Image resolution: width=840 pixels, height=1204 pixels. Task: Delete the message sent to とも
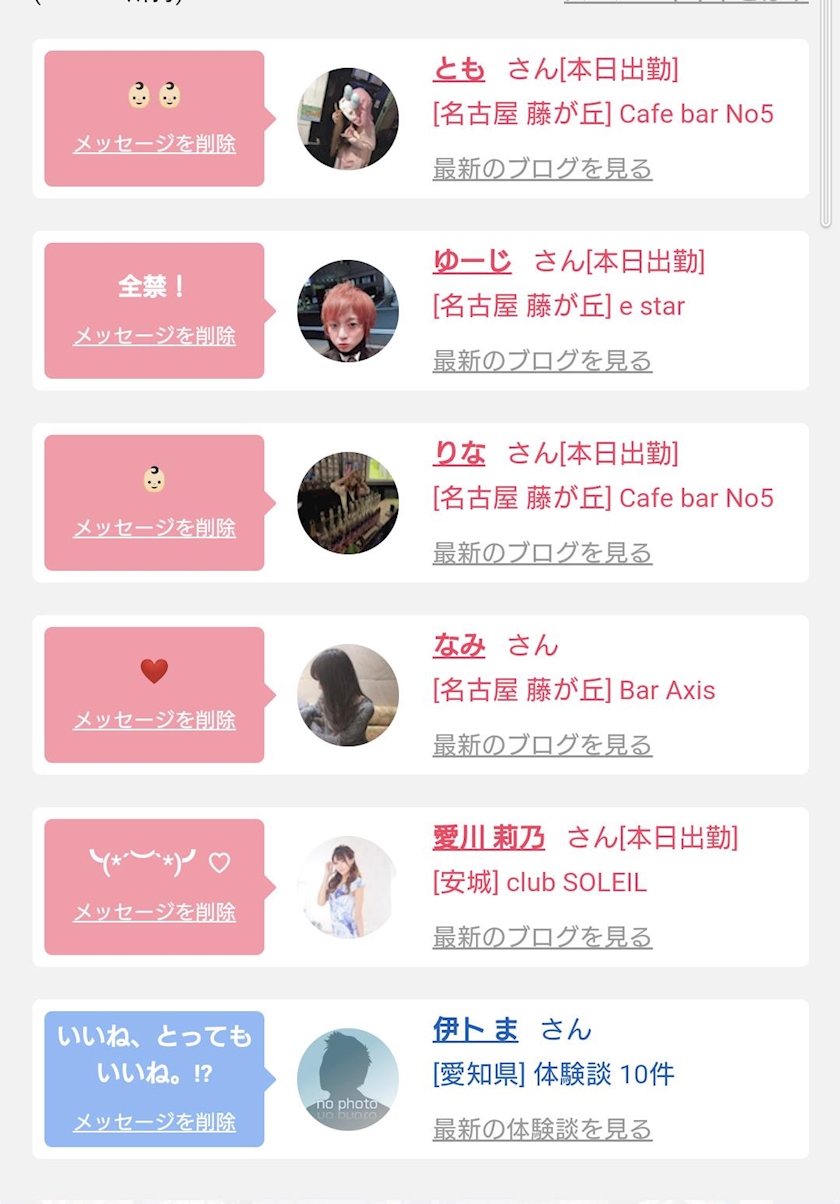(x=154, y=144)
